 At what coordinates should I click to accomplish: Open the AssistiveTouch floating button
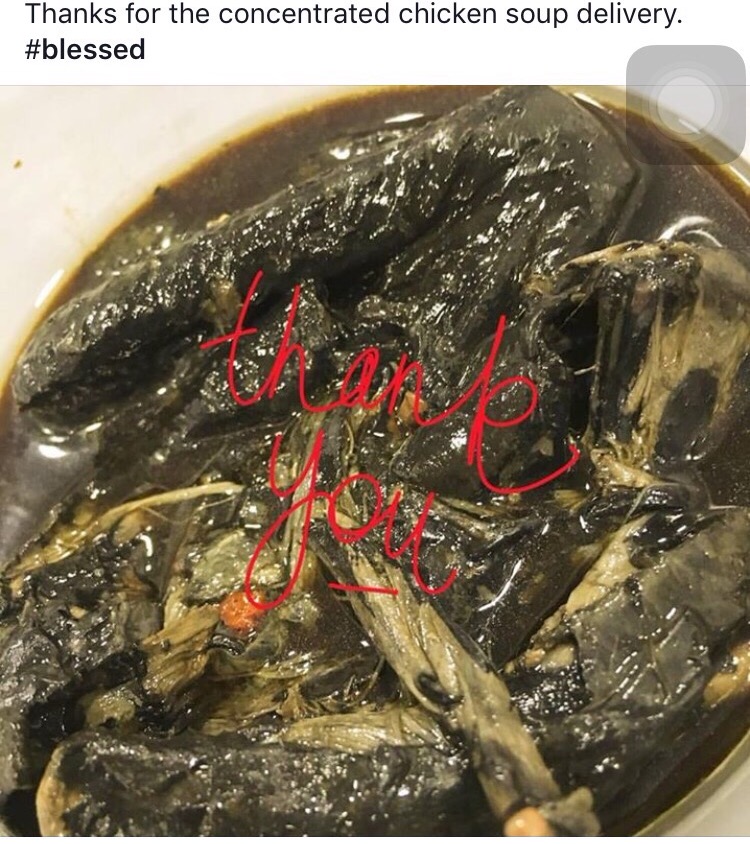tap(686, 104)
